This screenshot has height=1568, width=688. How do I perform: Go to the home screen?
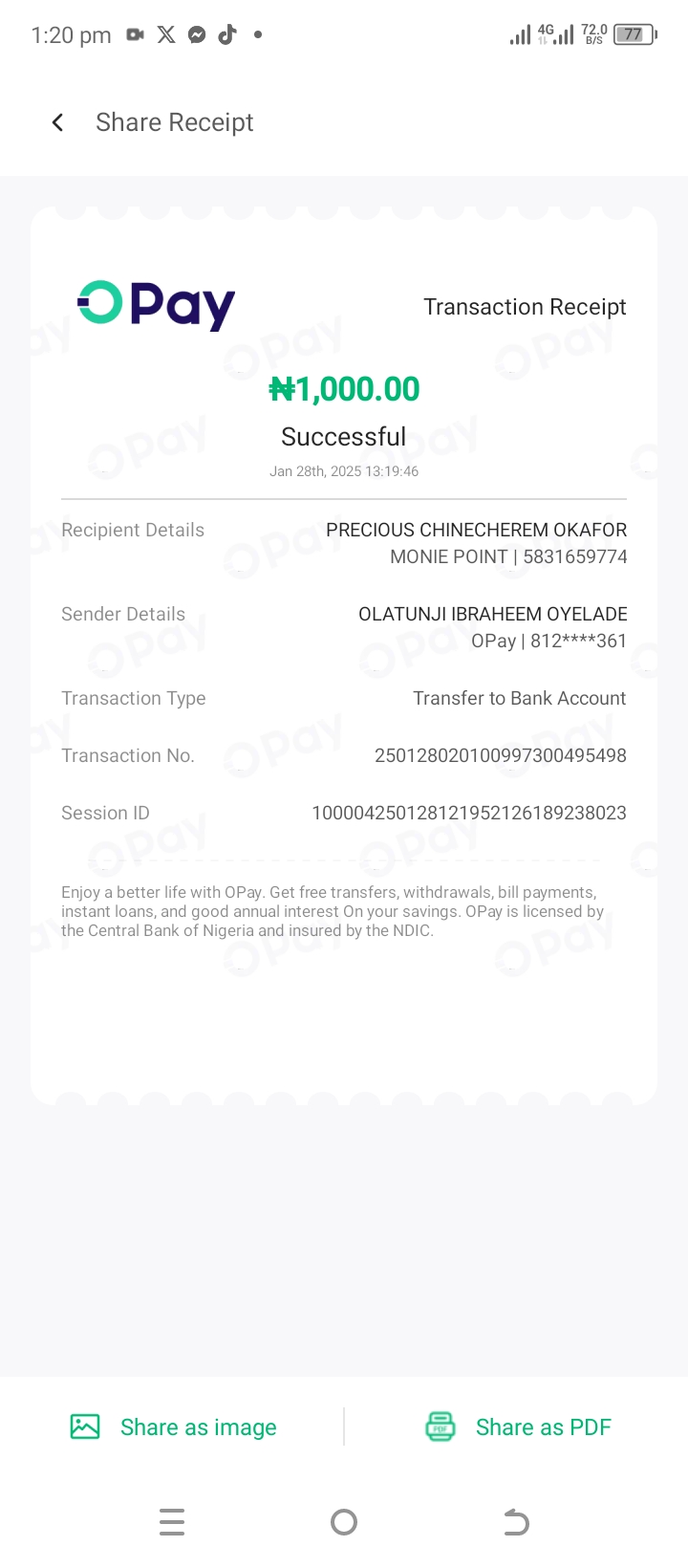click(344, 1521)
